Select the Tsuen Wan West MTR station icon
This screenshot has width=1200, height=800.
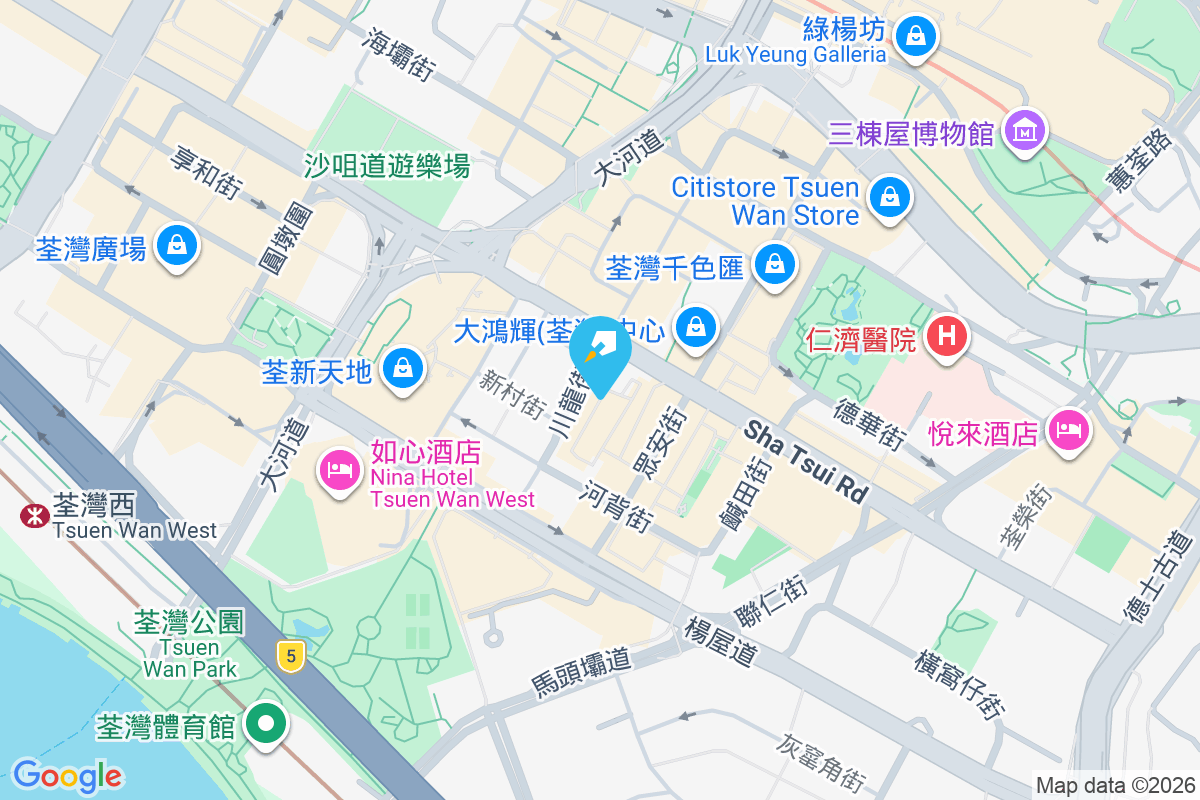(34, 514)
